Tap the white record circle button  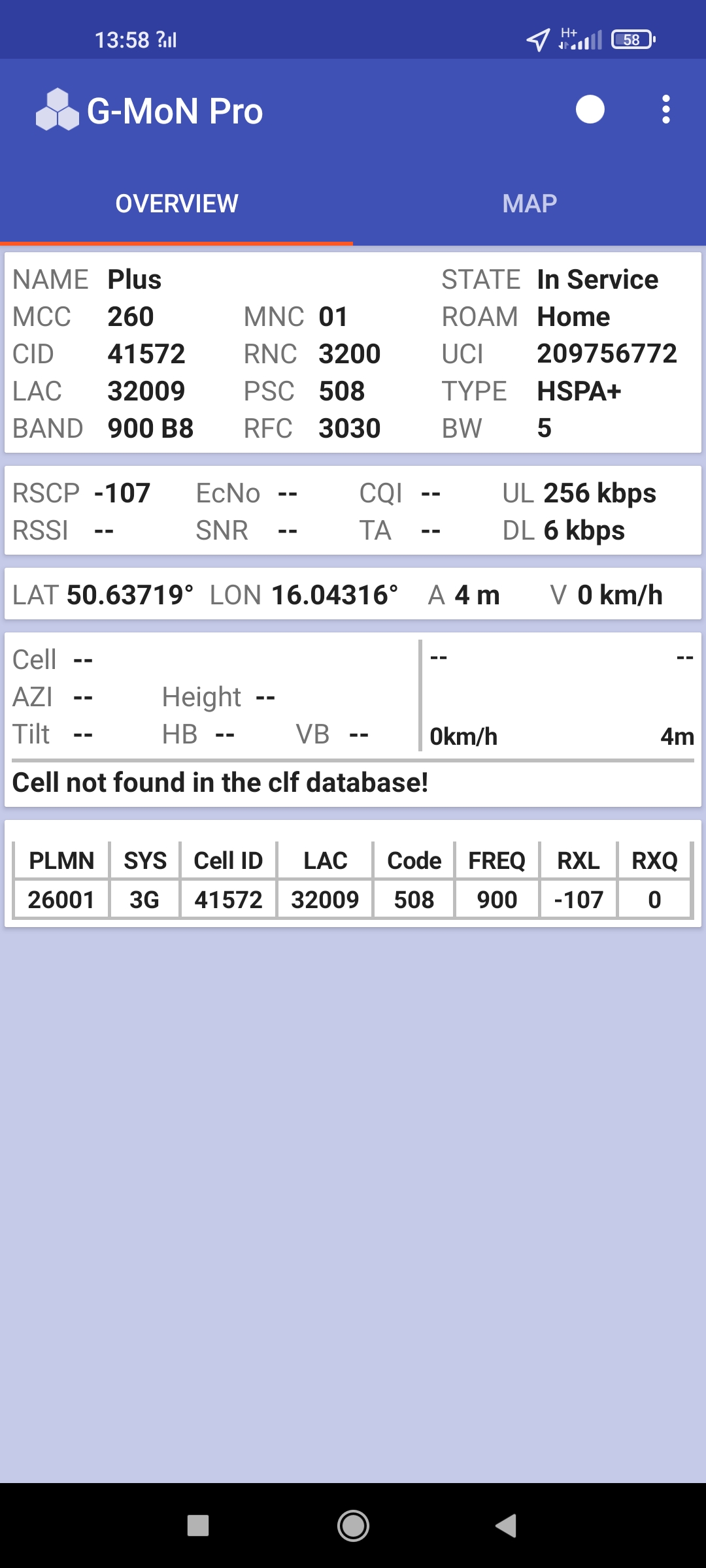[x=590, y=110]
